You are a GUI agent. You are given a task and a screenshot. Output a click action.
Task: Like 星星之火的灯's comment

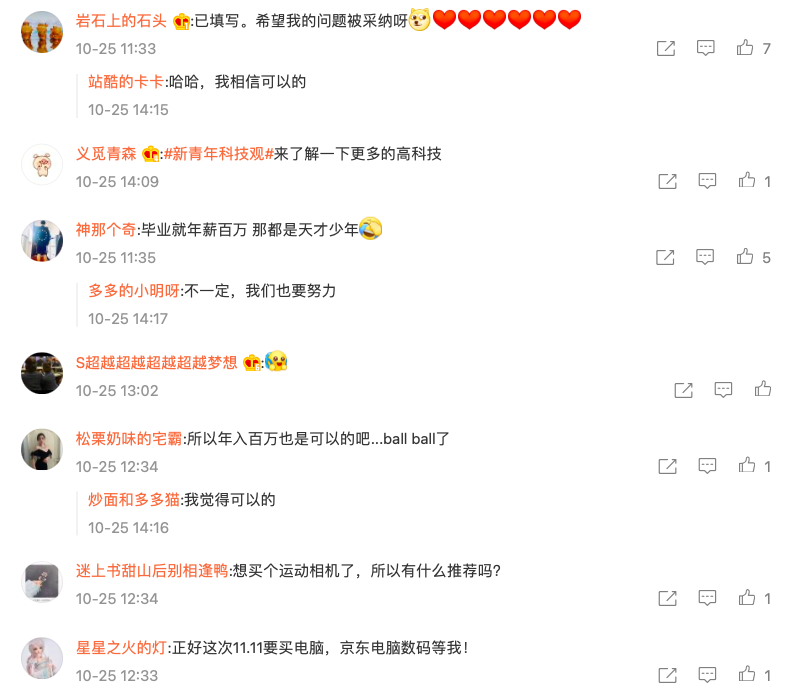pyautogui.click(x=746, y=675)
